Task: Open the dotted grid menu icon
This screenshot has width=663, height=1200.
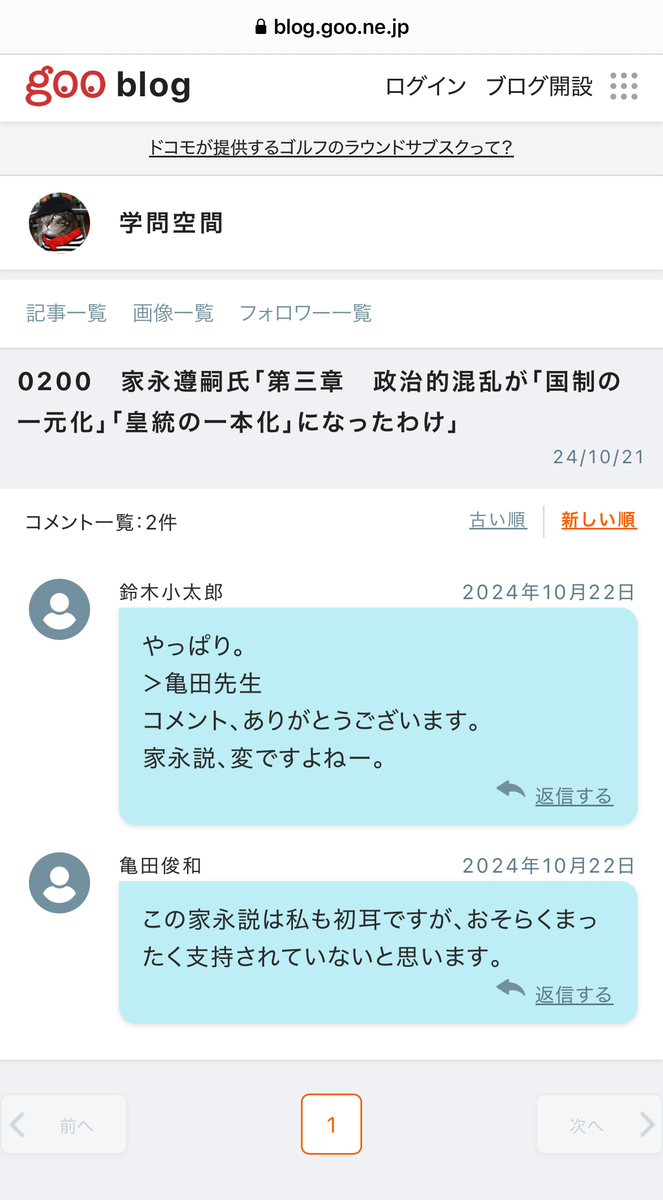Action: [624, 86]
